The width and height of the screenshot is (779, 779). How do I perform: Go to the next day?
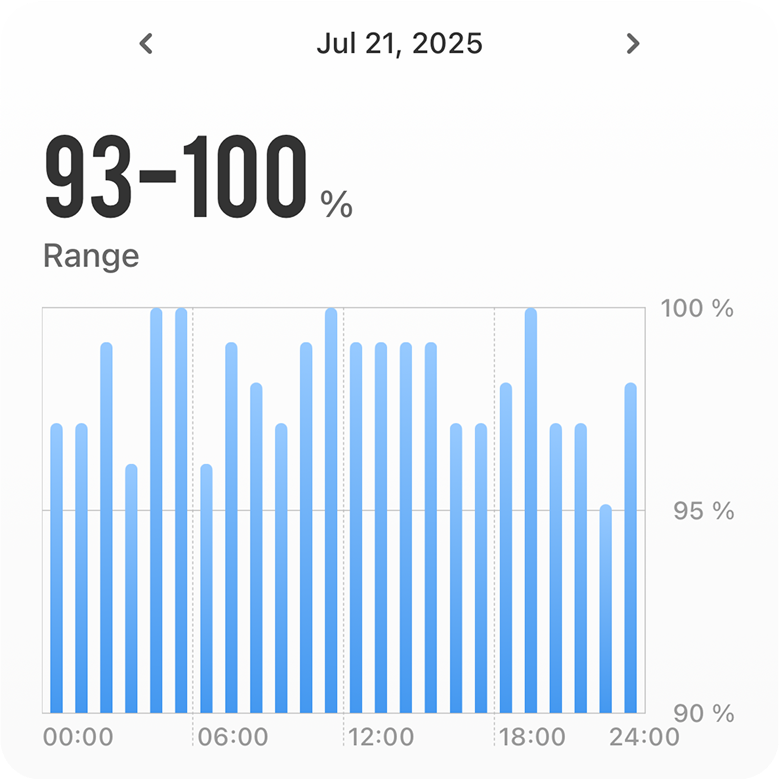[632, 44]
